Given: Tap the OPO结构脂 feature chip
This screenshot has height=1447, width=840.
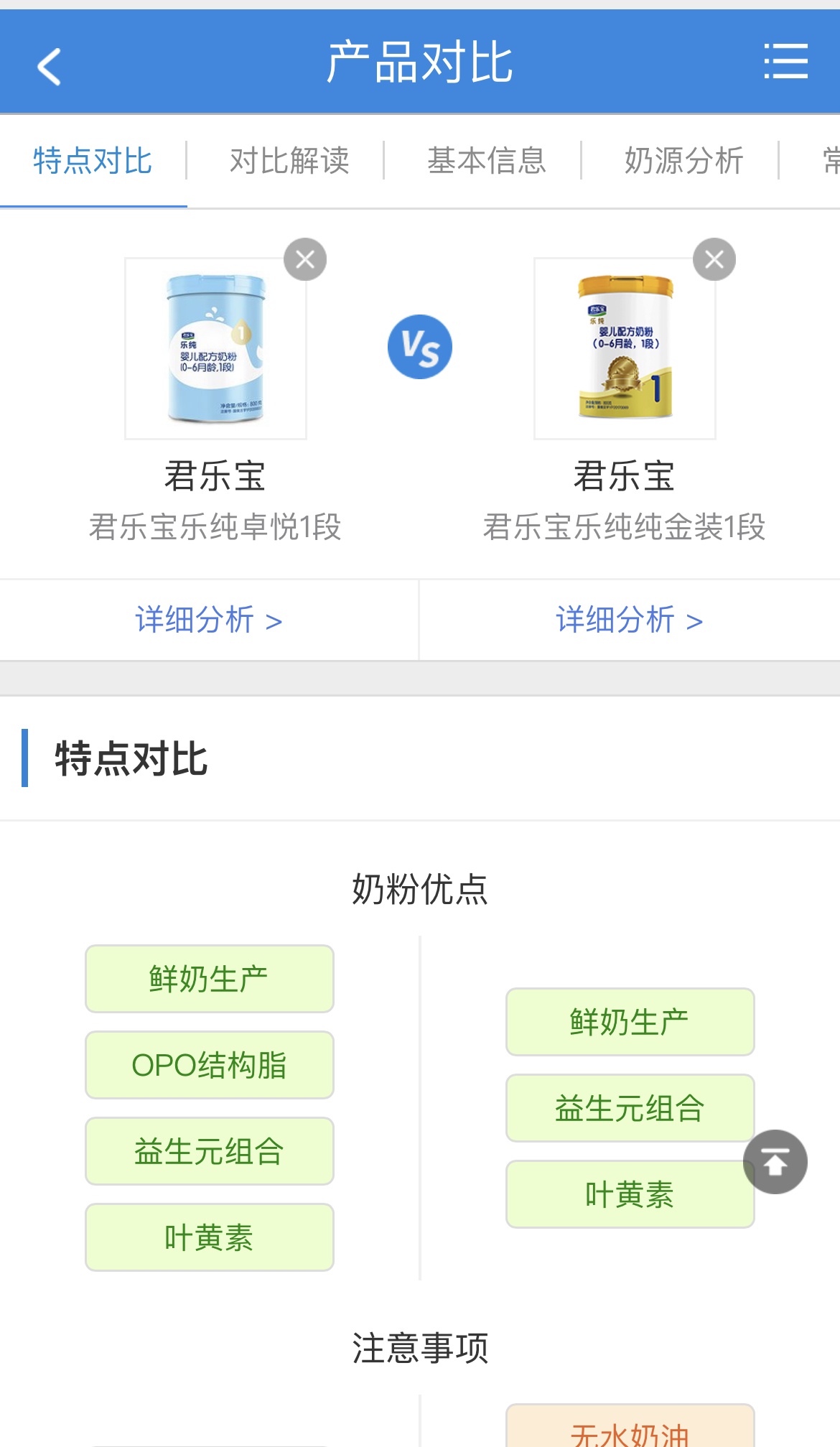Looking at the screenshot, I should [x=209, y=1065].
